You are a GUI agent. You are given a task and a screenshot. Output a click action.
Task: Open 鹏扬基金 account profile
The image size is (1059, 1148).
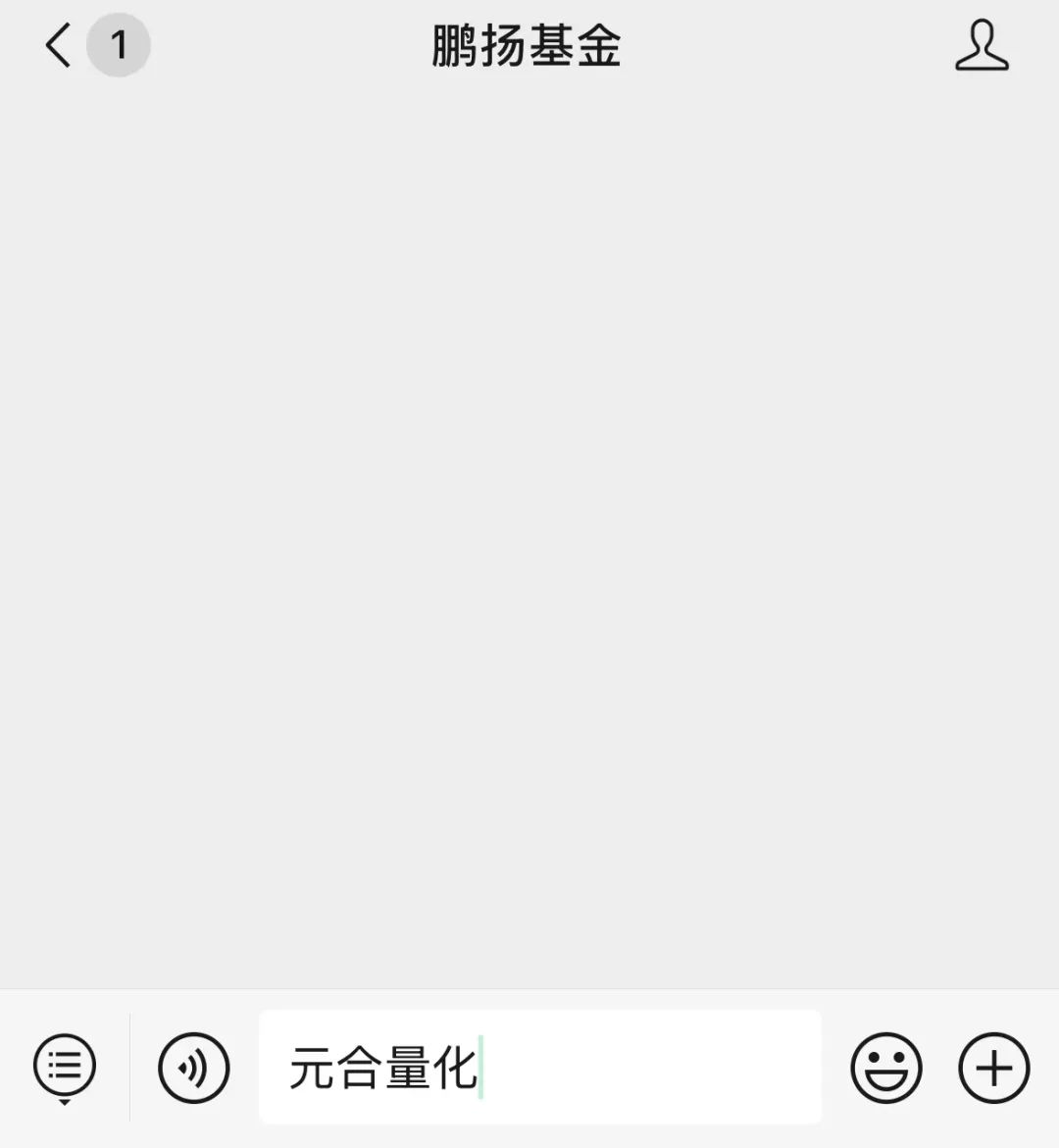pyautogui.click(x=982, y=46)
